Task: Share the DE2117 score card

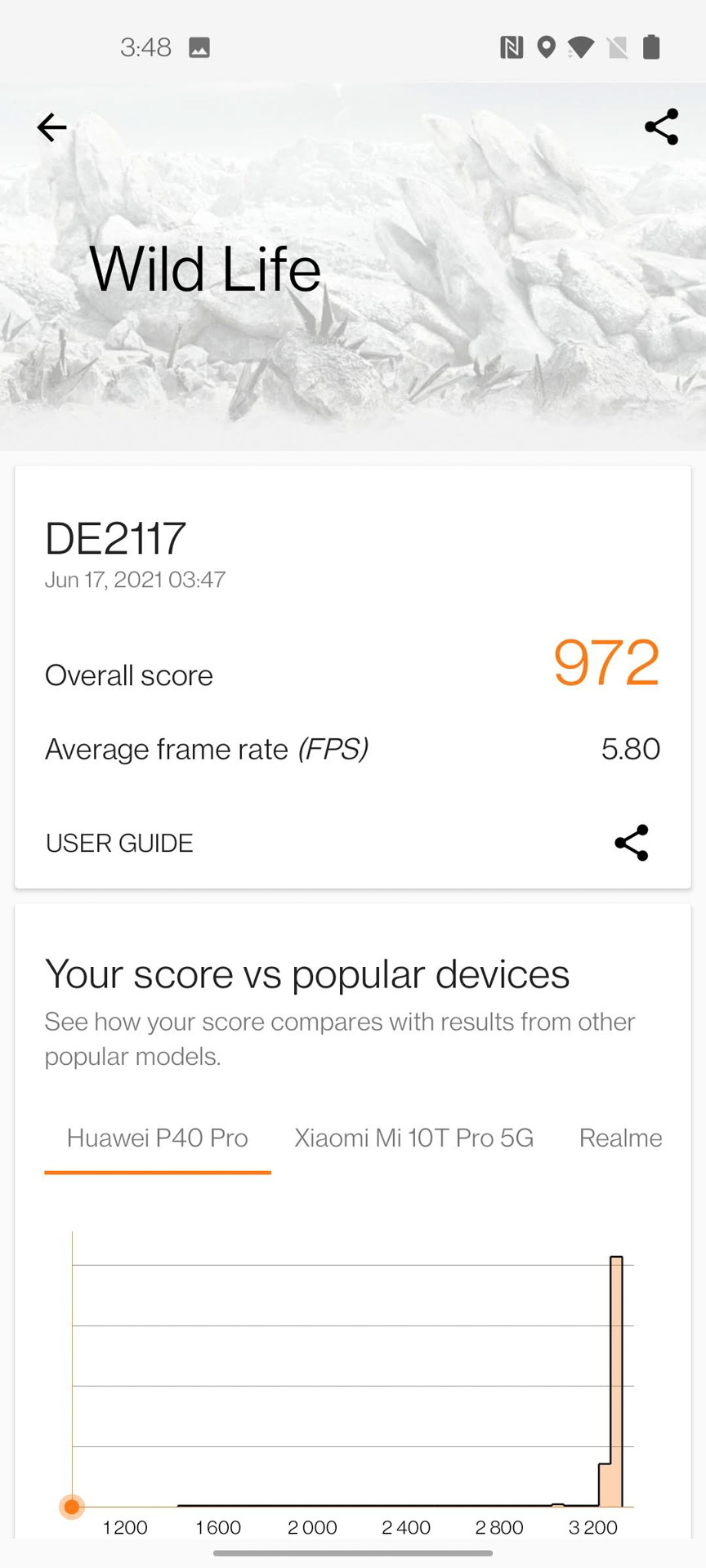Action: click(631, 843)
